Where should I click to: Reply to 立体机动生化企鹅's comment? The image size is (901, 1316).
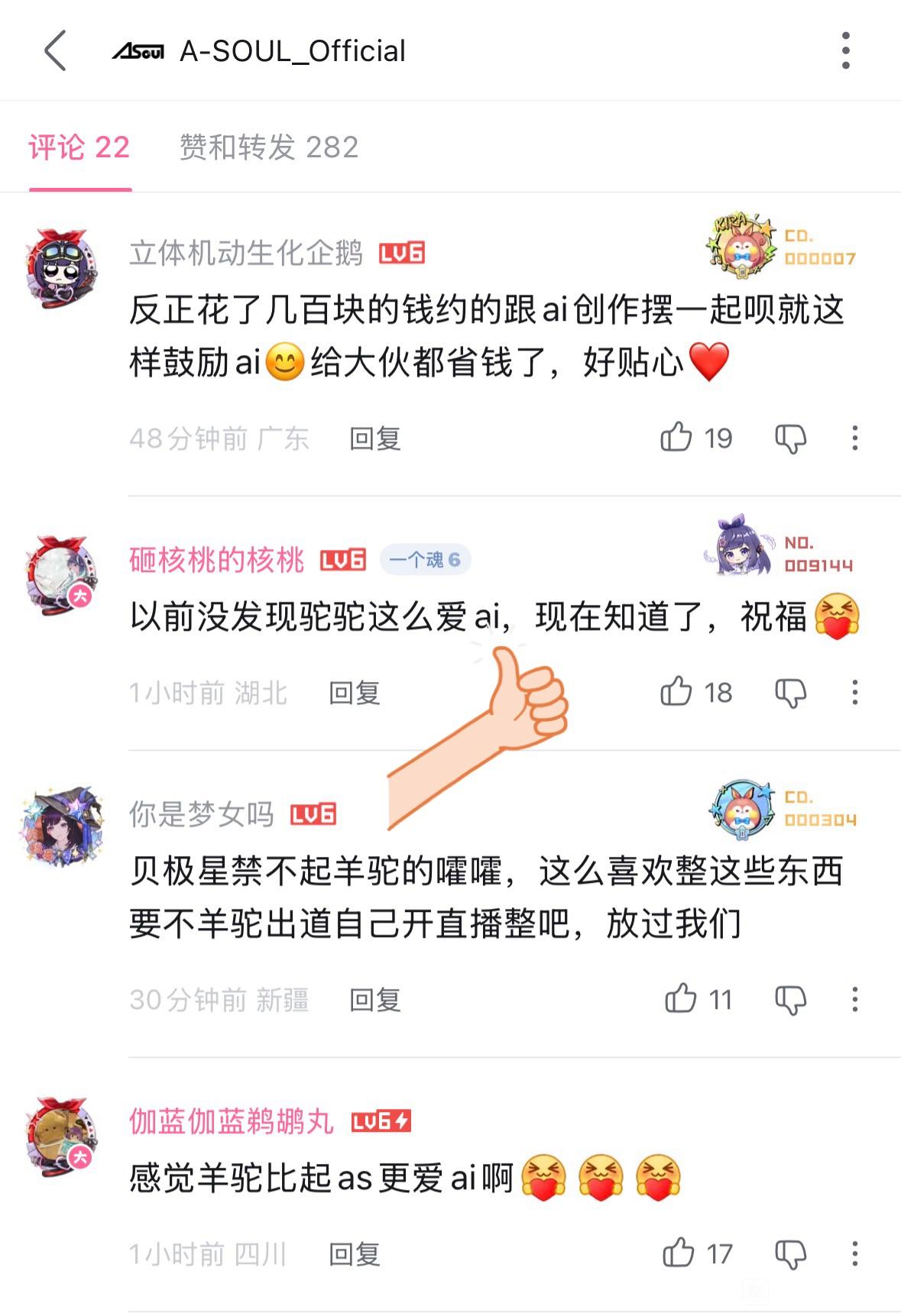(x=374, y=438)
